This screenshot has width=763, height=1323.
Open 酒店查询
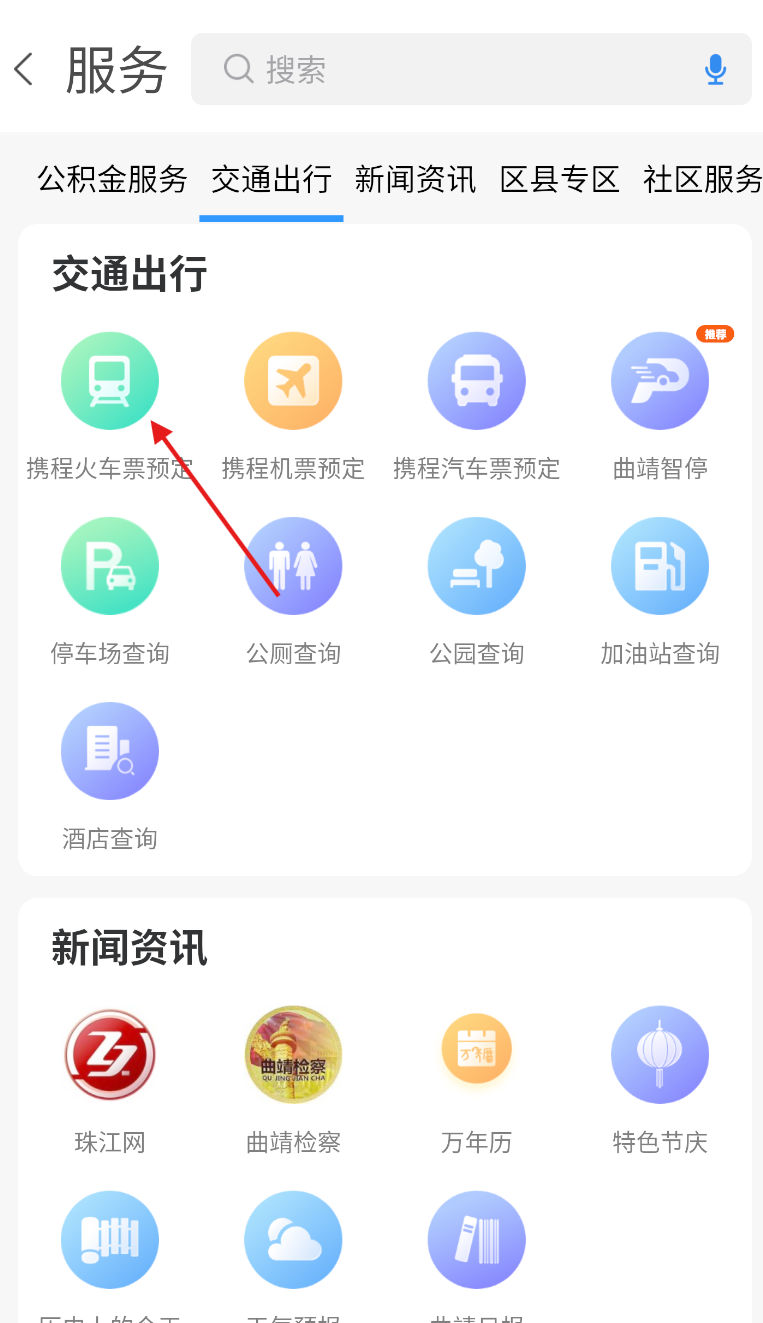[x=110, y=751]
